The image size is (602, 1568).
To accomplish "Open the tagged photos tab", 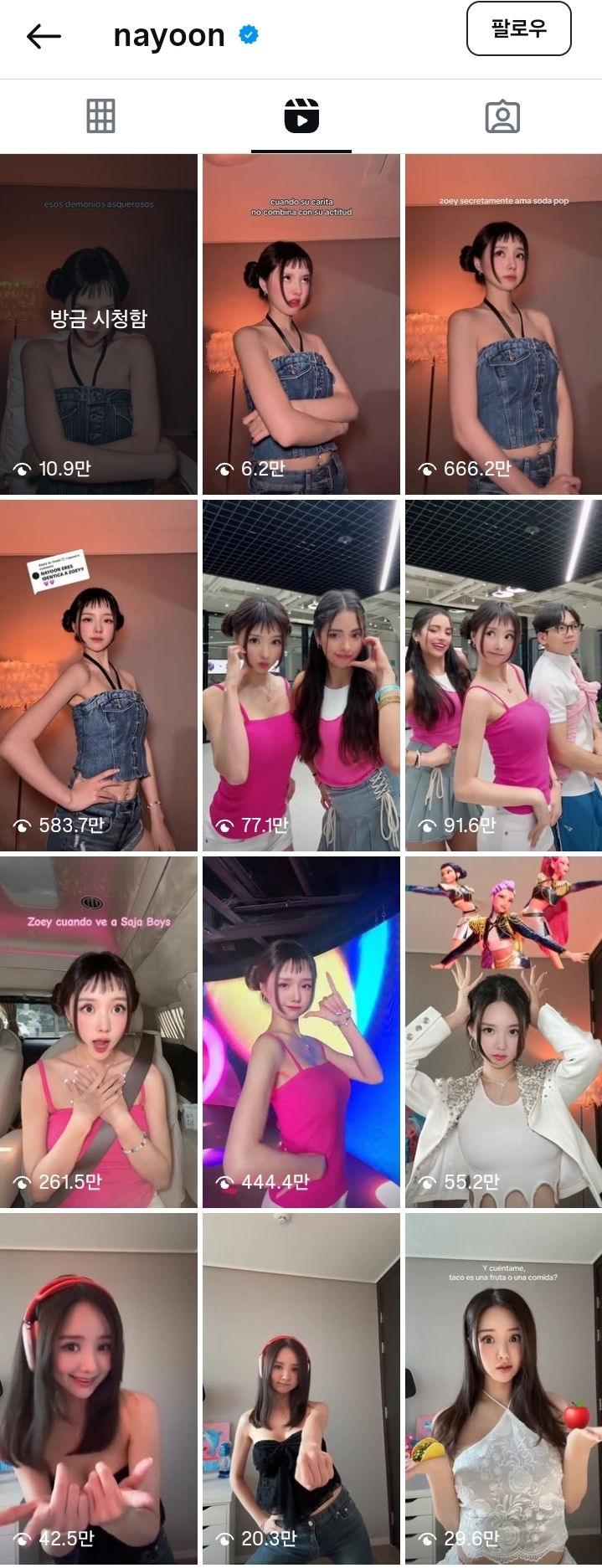I will pyautogui.click(x=502, y=116).
